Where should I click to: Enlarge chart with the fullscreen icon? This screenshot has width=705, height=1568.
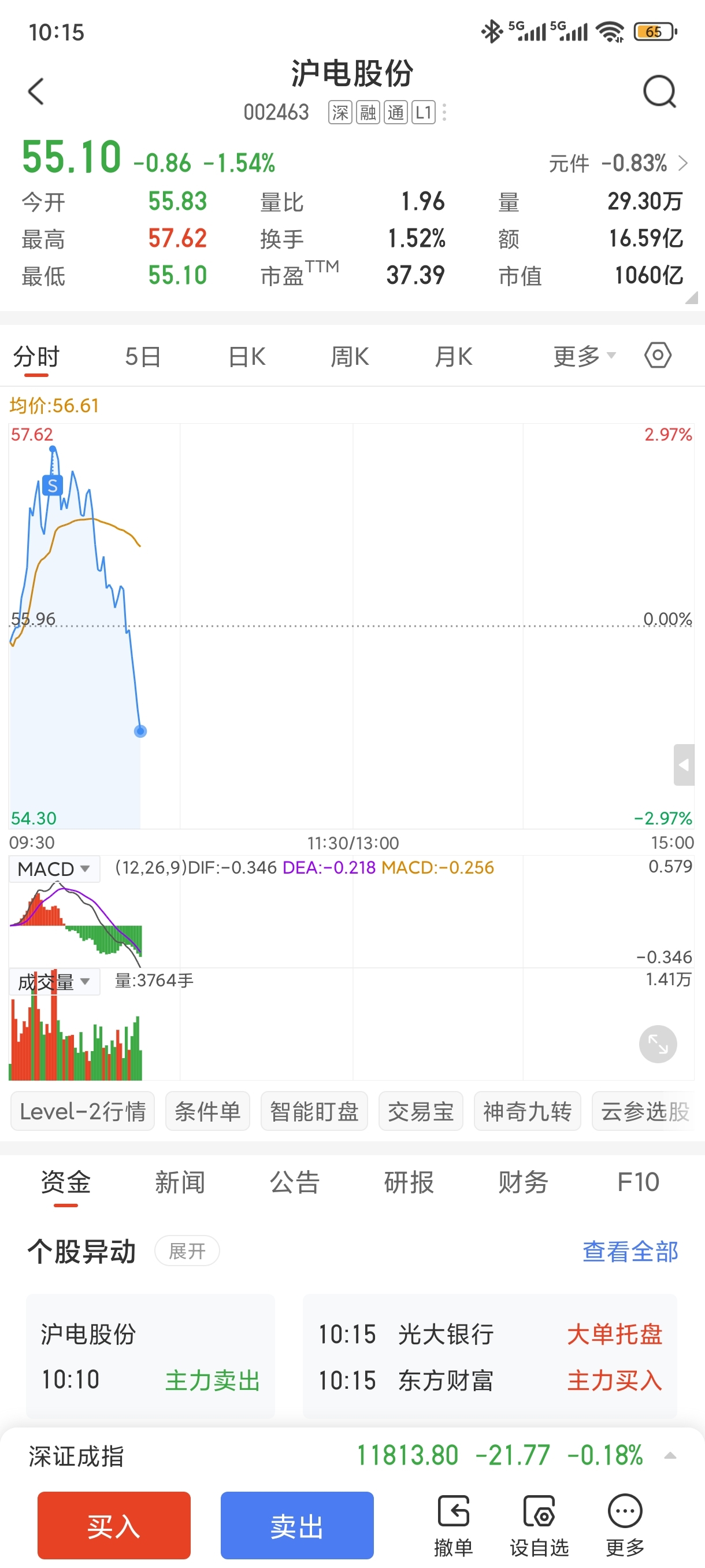tap(658, 1044)
